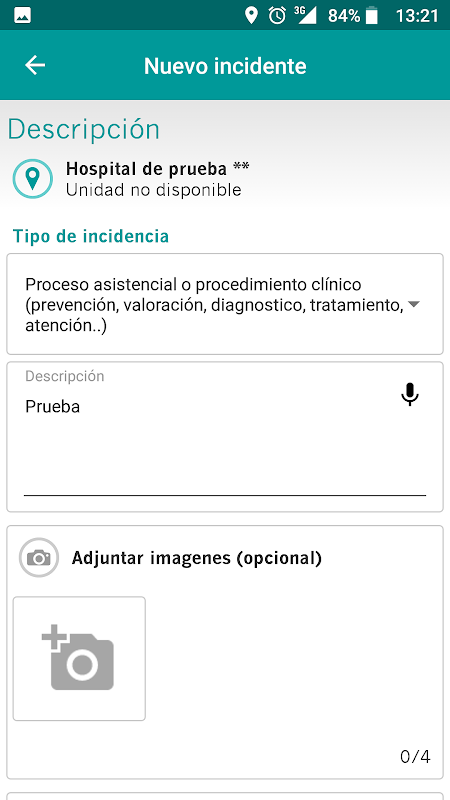450x800 pixels.
Task: Open the Tipo de incidencia dropdown
Action: click(224, 304)
